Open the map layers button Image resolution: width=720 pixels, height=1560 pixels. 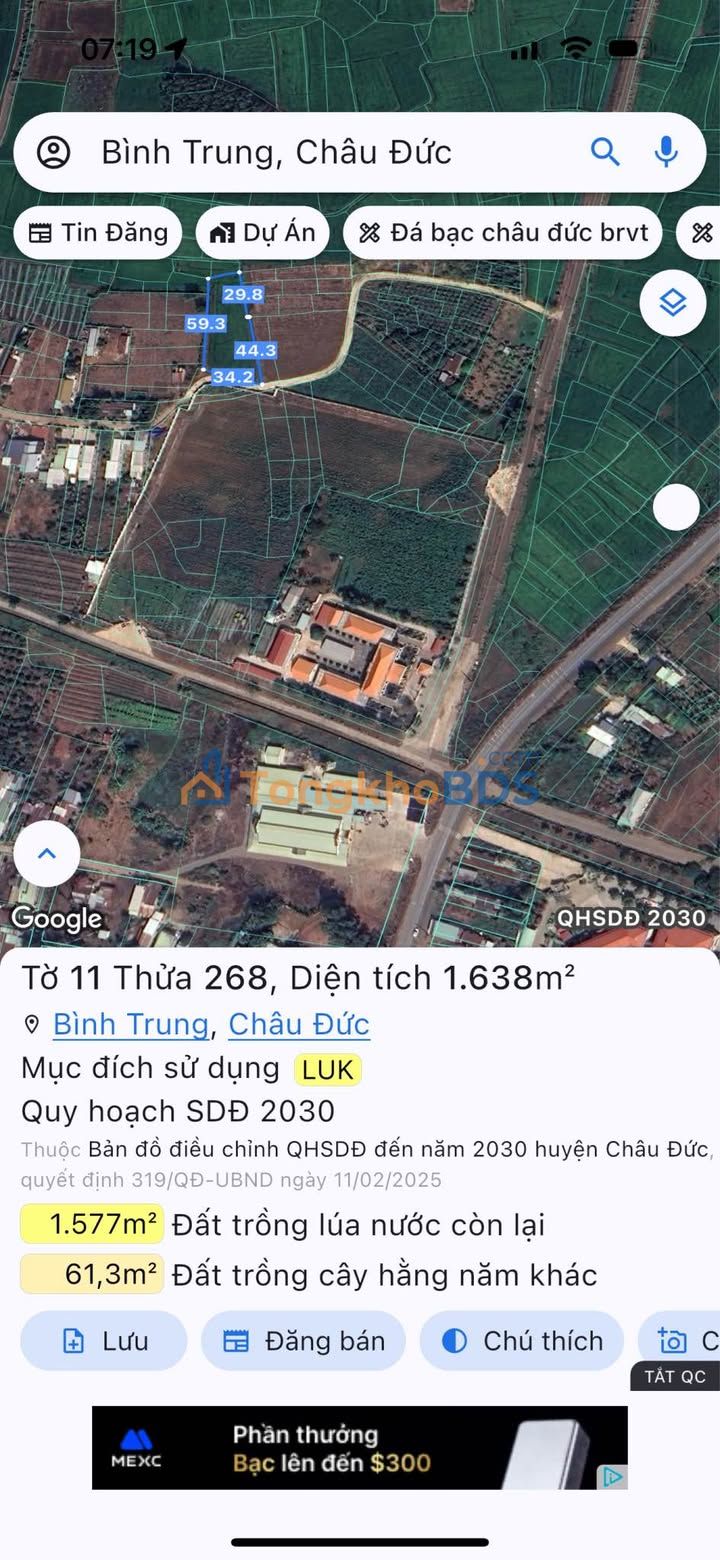(673, 302)
